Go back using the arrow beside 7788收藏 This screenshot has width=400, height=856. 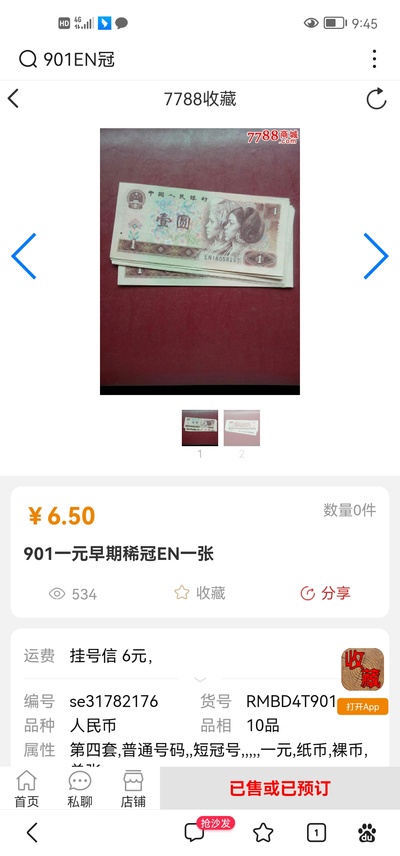click(x=14, y=99)
